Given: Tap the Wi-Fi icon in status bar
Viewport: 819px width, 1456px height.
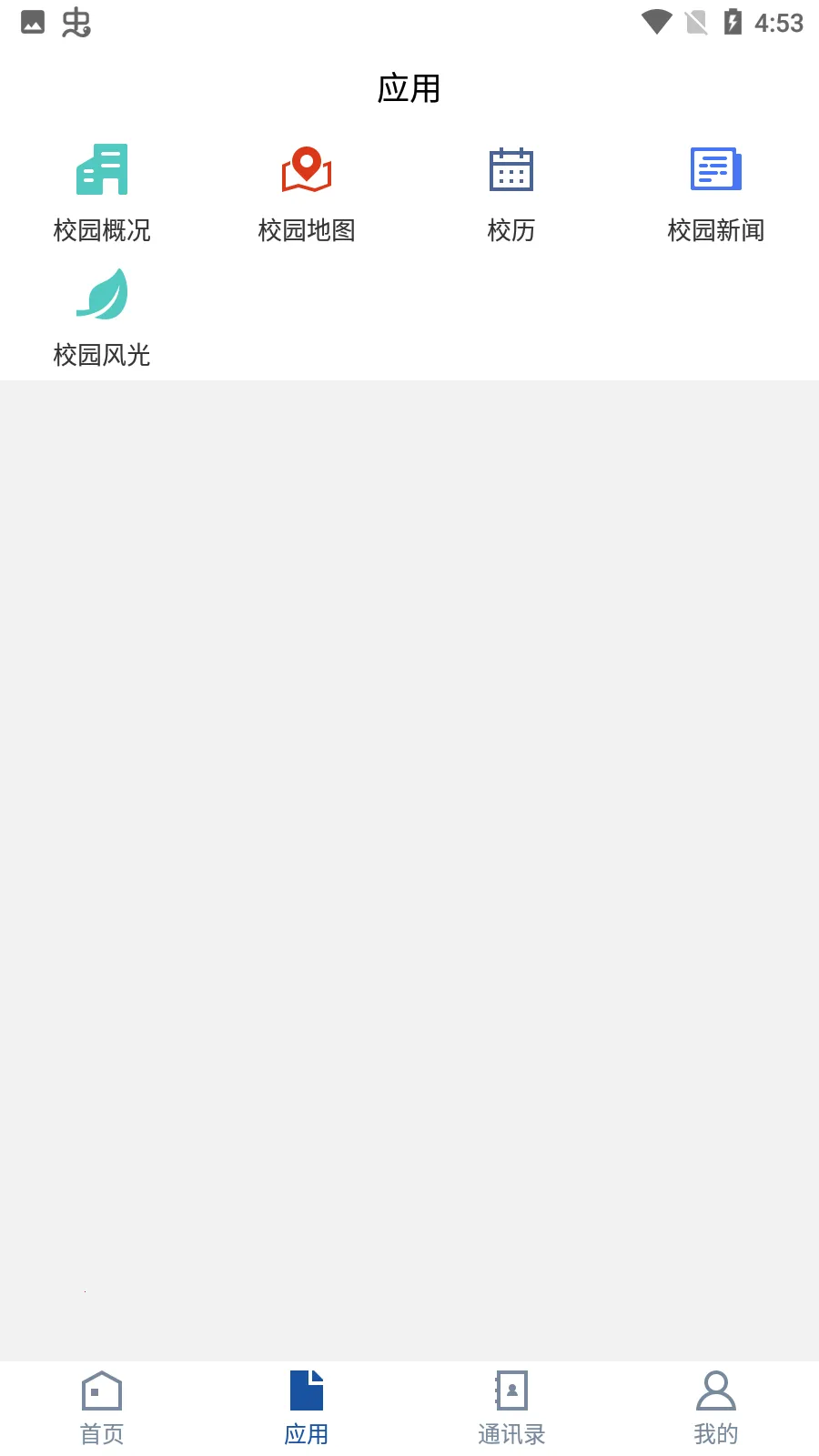Looking at the screenshot, I should pyautogui.click(x=653, y=23).
